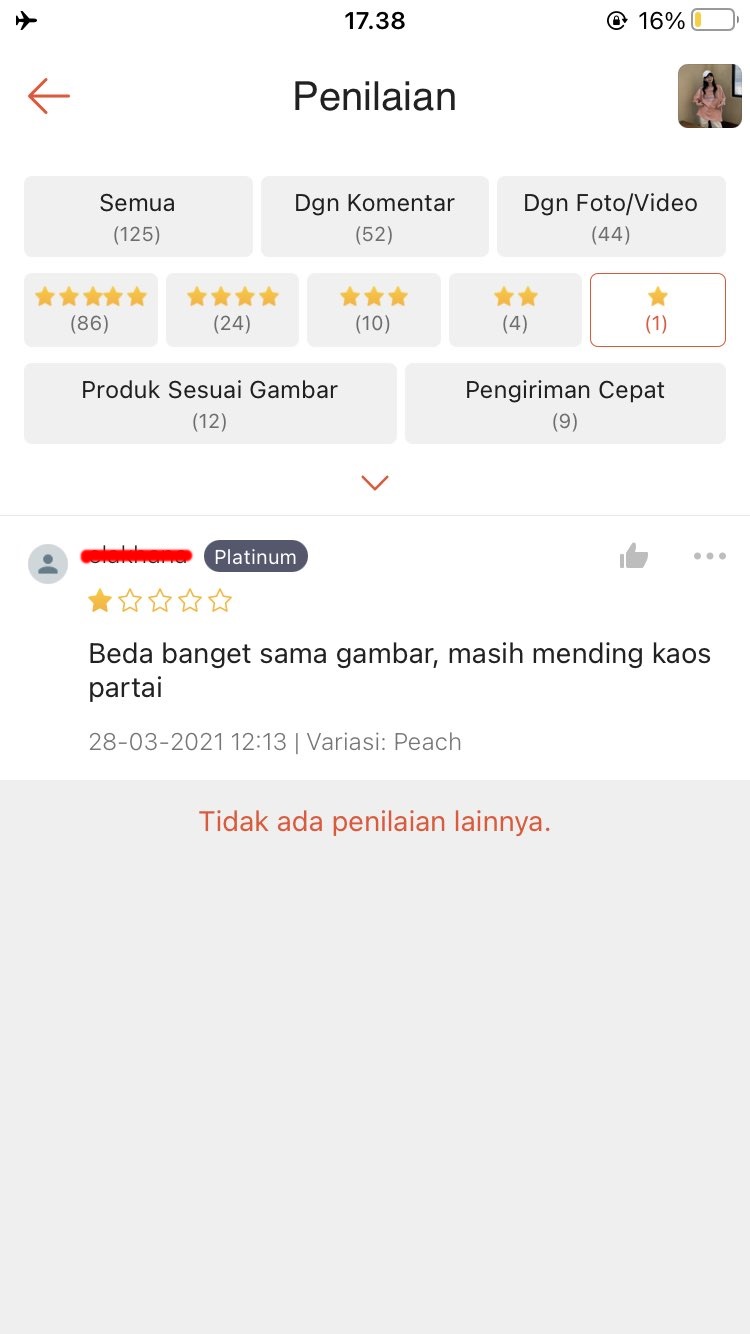The height and width of the screenshot is (1334, 750).
Task: Open the seller's profile photo
Action: click(x=709, y=96)
